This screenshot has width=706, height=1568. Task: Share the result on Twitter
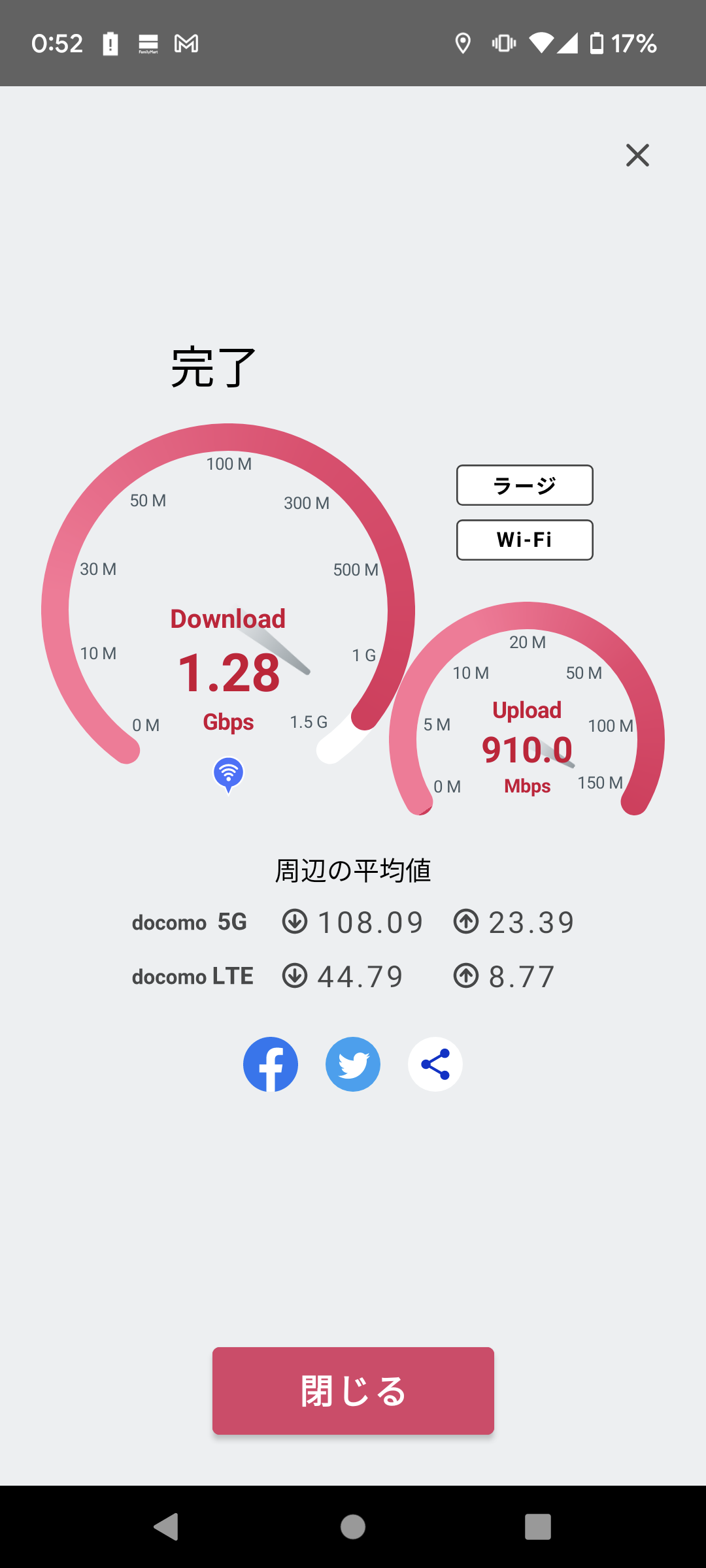pyautogui.click(x=353, y=1064)
